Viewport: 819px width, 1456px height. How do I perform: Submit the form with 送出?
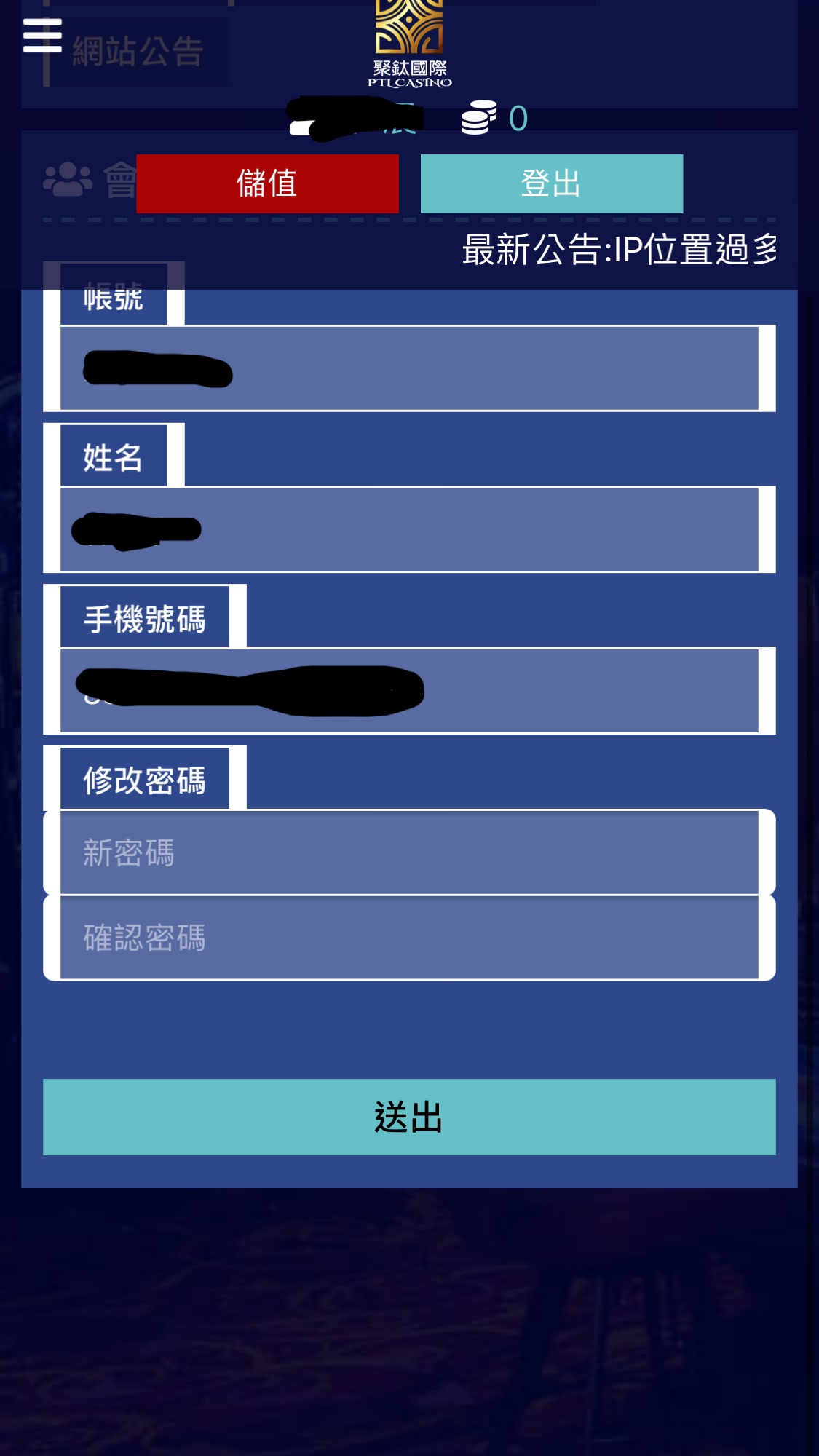409,1117
